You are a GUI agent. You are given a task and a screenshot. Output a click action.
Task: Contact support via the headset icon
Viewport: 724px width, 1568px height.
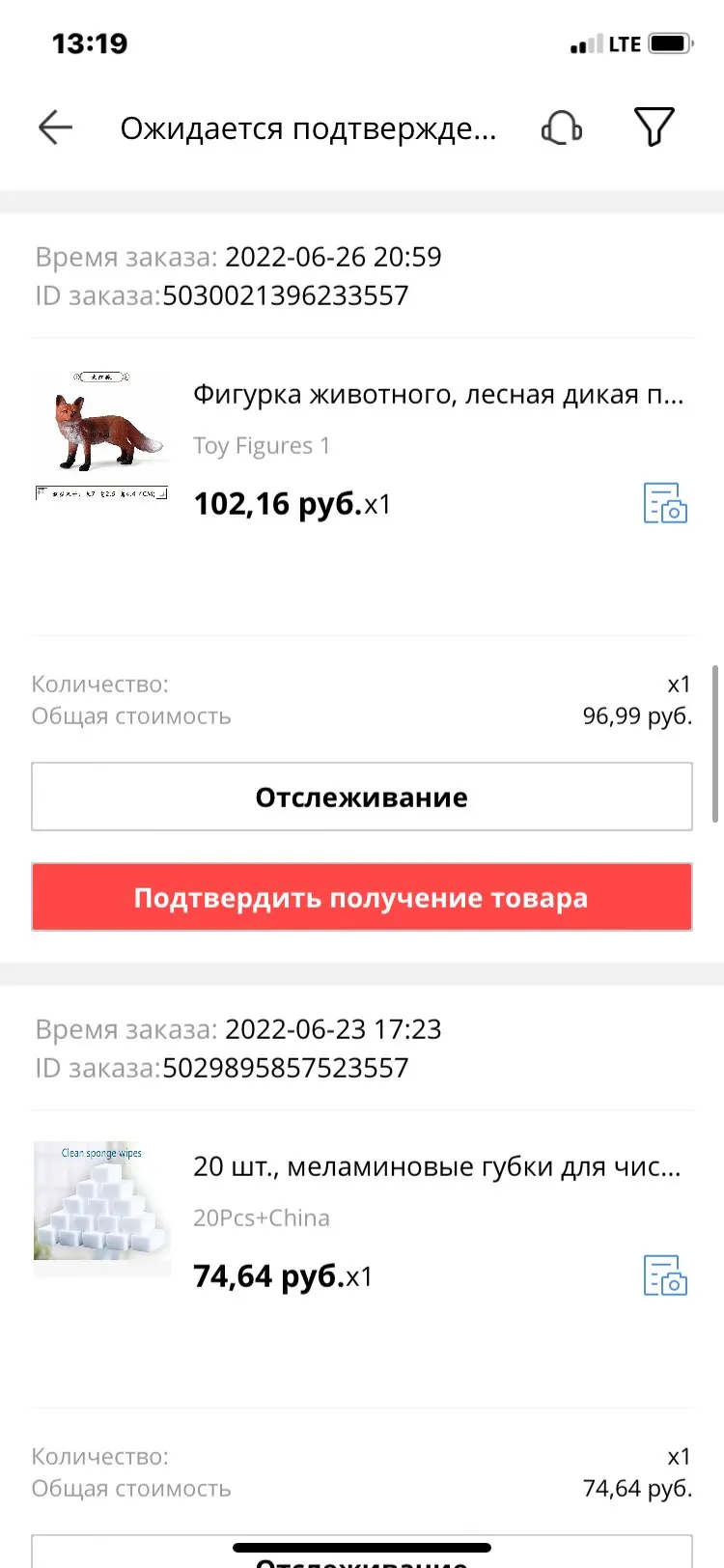pos(561,127)
